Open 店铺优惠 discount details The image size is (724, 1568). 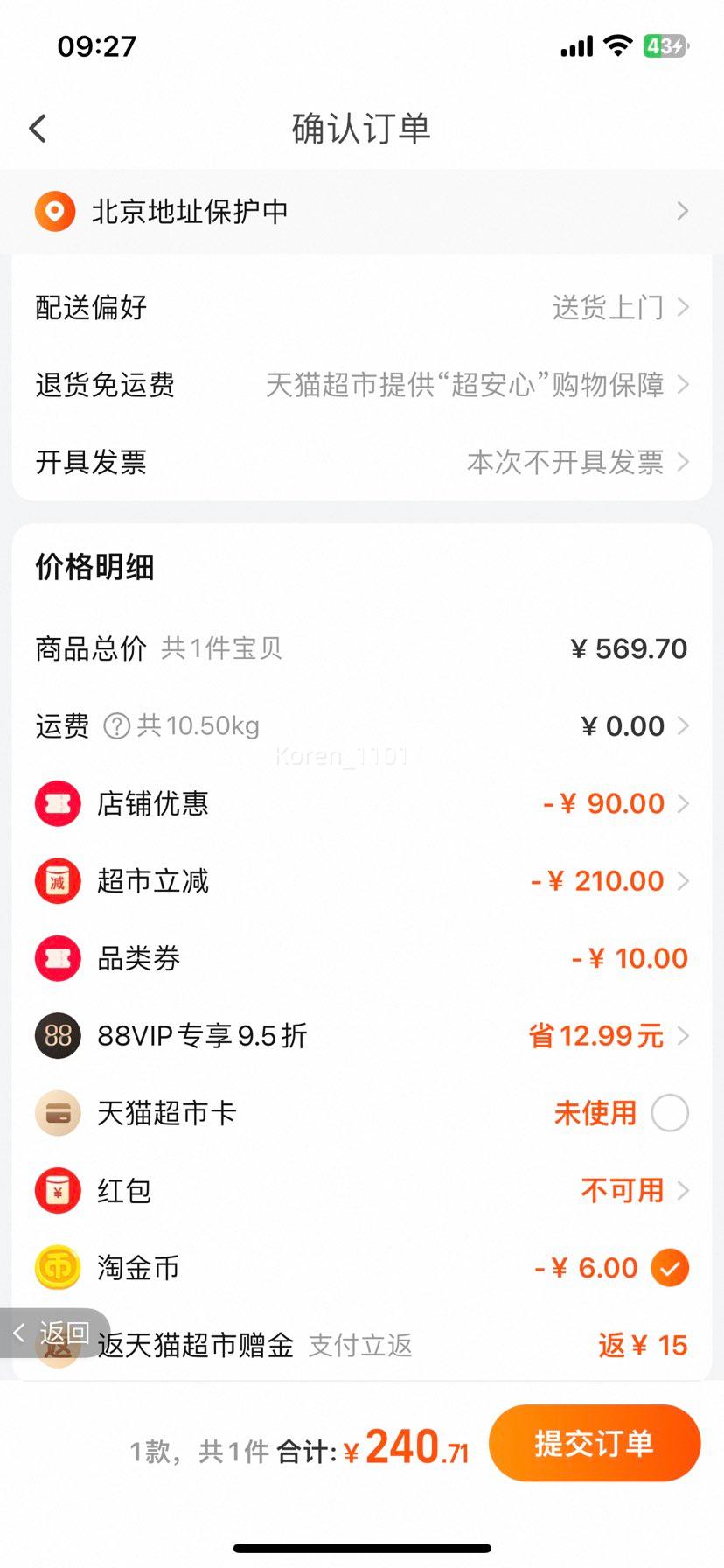(x=362, y=803)
